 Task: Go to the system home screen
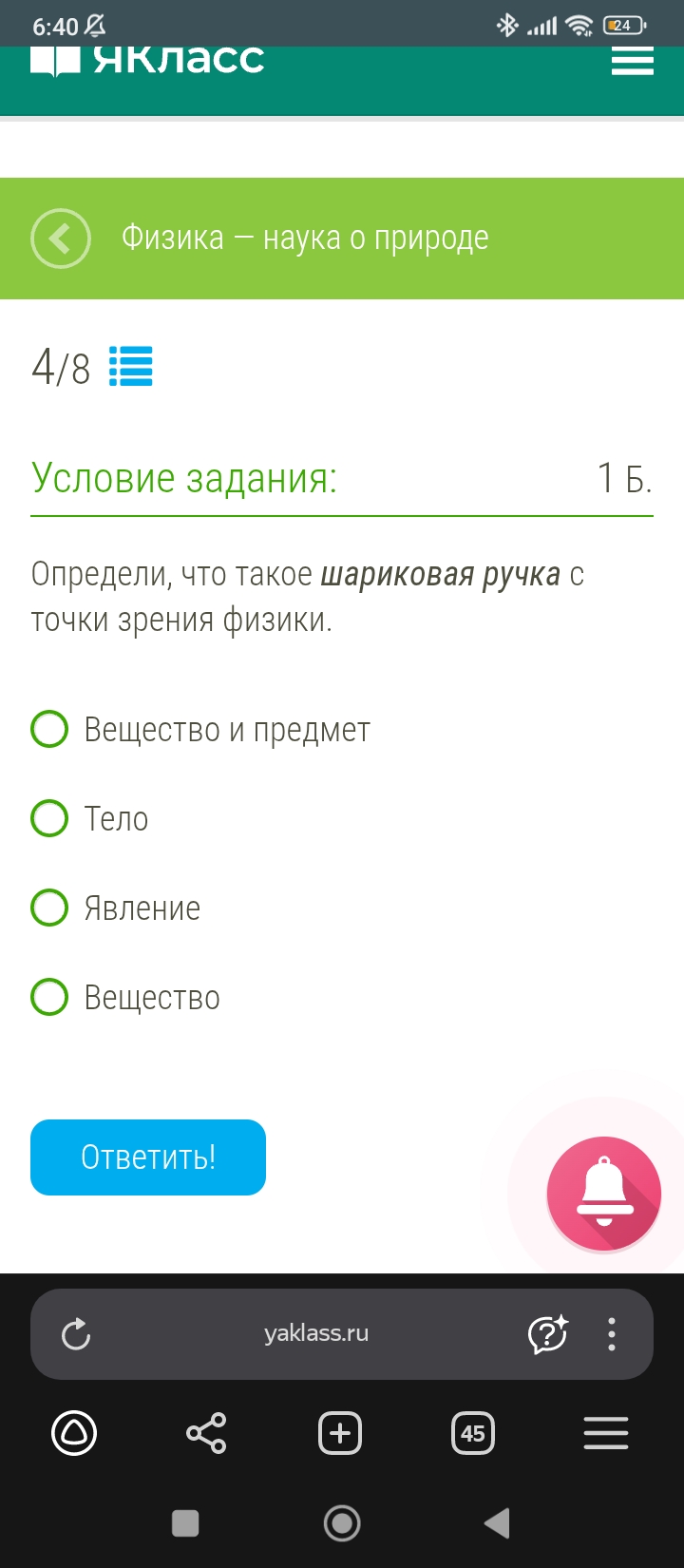(x=342, y=1523)
